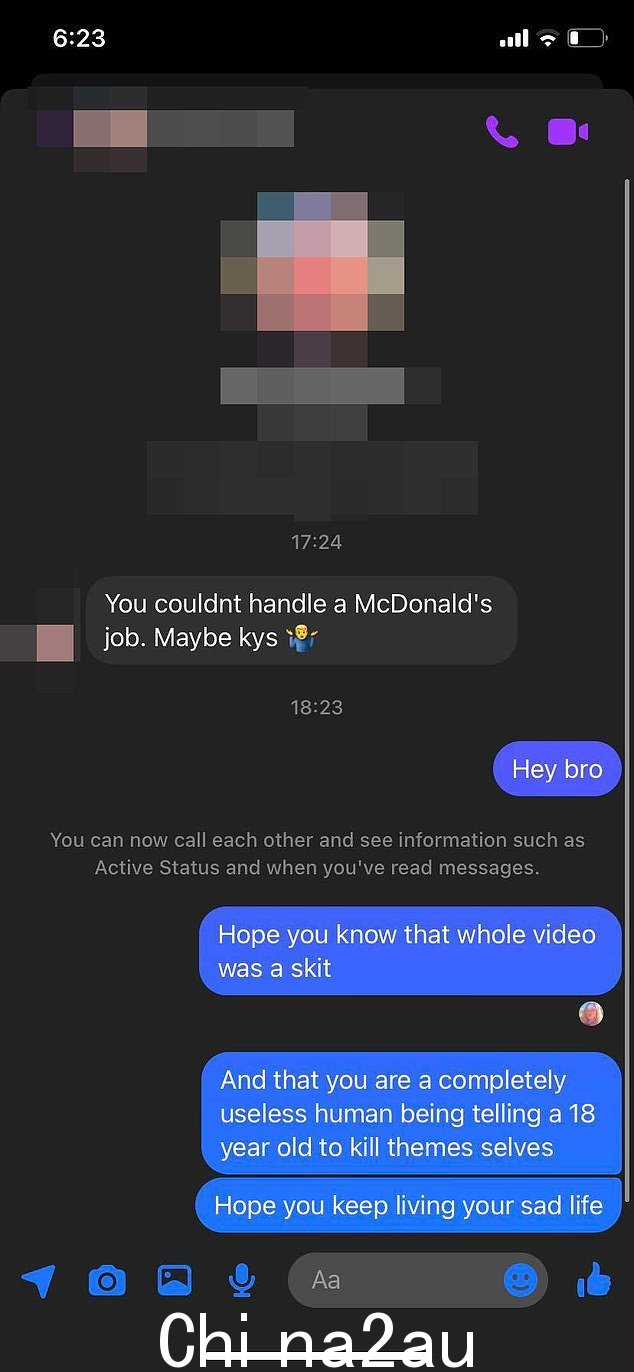Viewport: 634px width, 1372px height.
Task: Start a voice call
Action: coord(501,131)
